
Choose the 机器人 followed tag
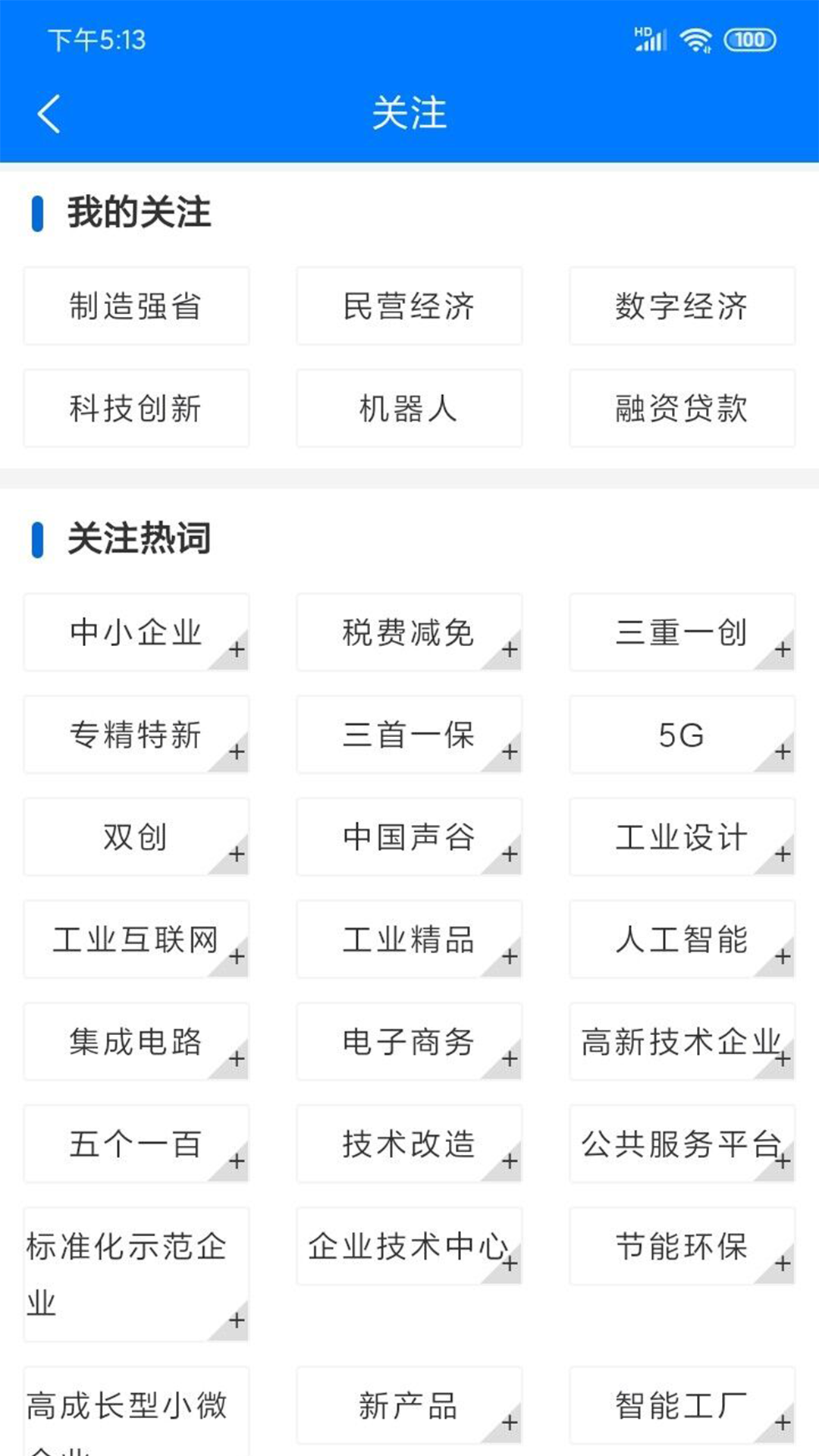pyautogui.click(x=409, y=409)
